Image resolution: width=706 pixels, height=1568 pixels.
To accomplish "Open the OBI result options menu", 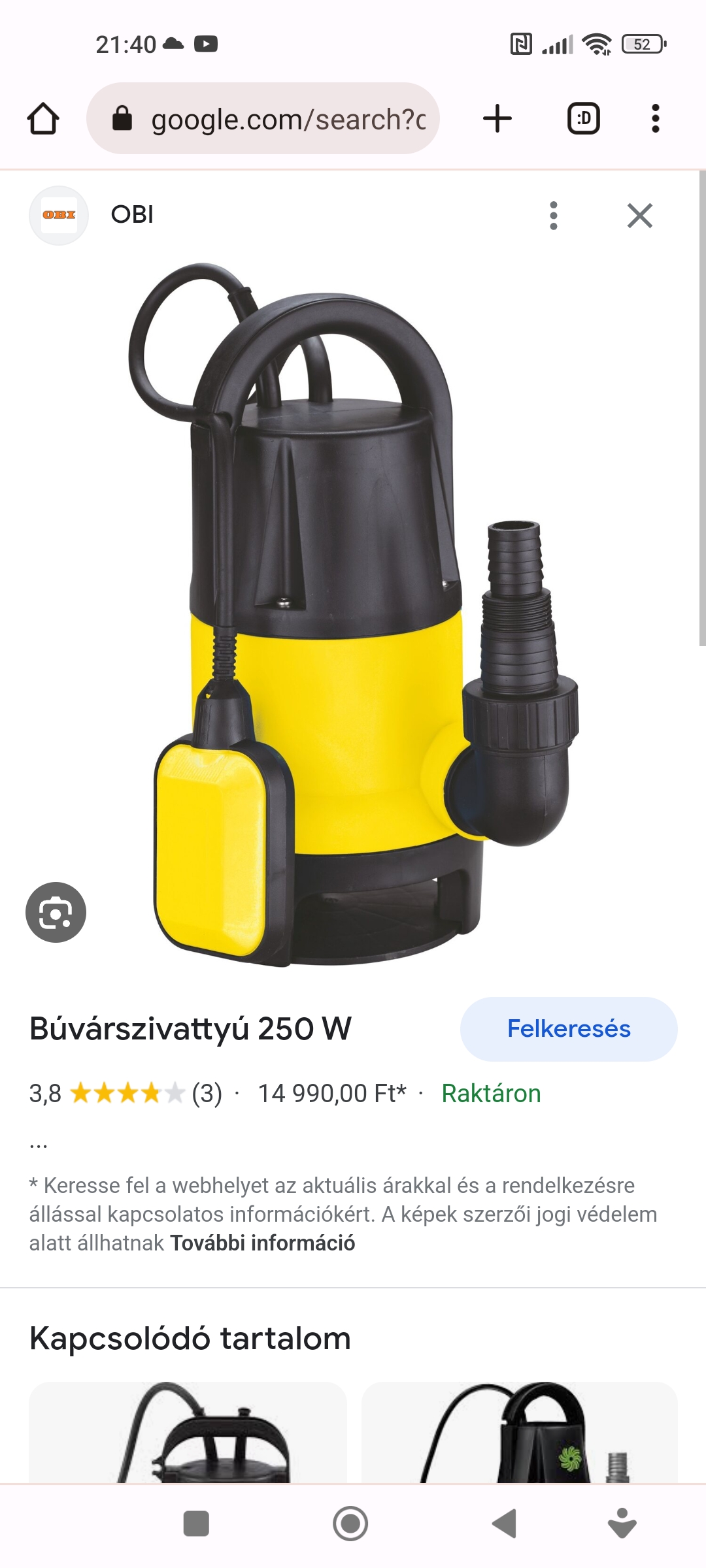I will point(554,216).
